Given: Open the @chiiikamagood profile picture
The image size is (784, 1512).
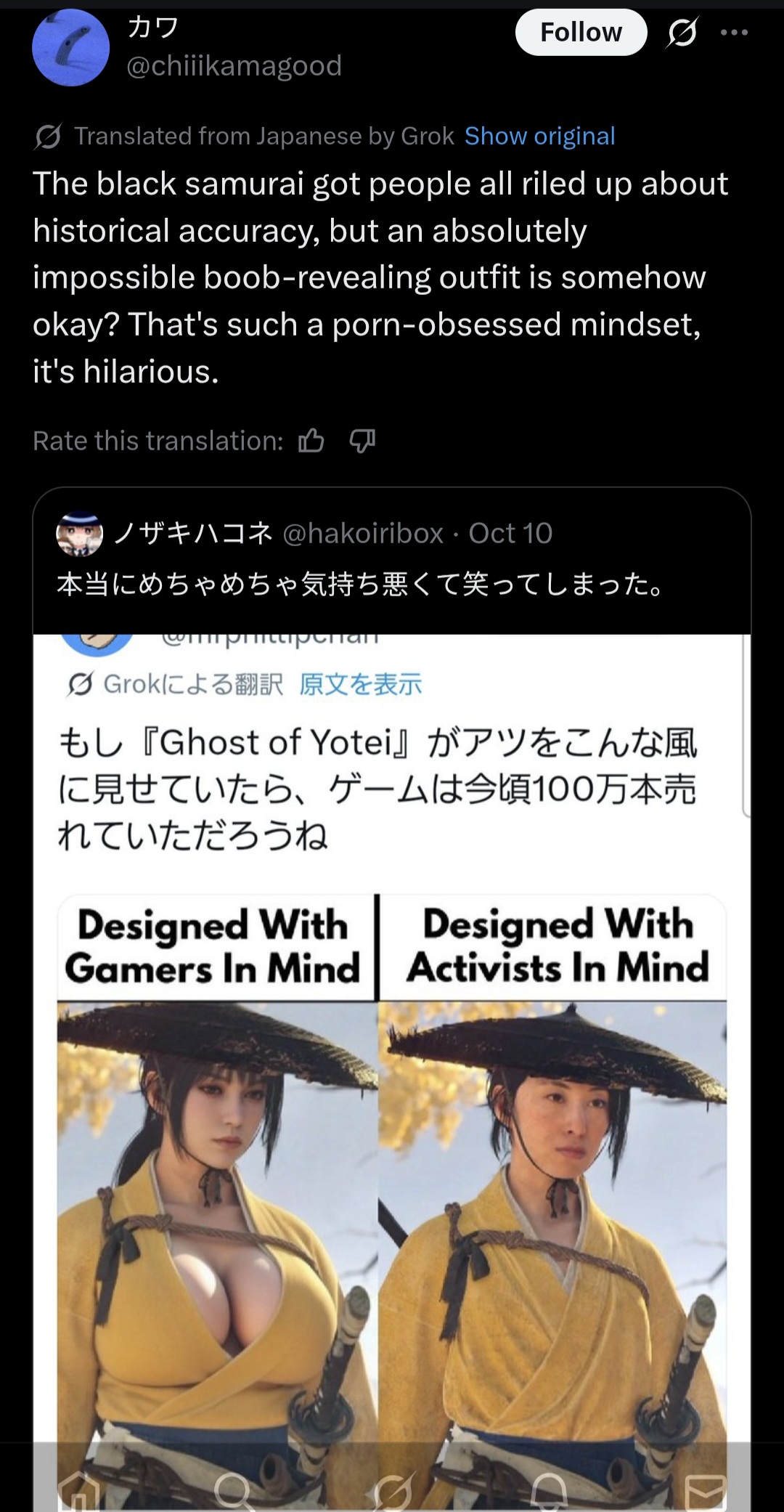Looking at the screenshot, I should tap(70, 48).
